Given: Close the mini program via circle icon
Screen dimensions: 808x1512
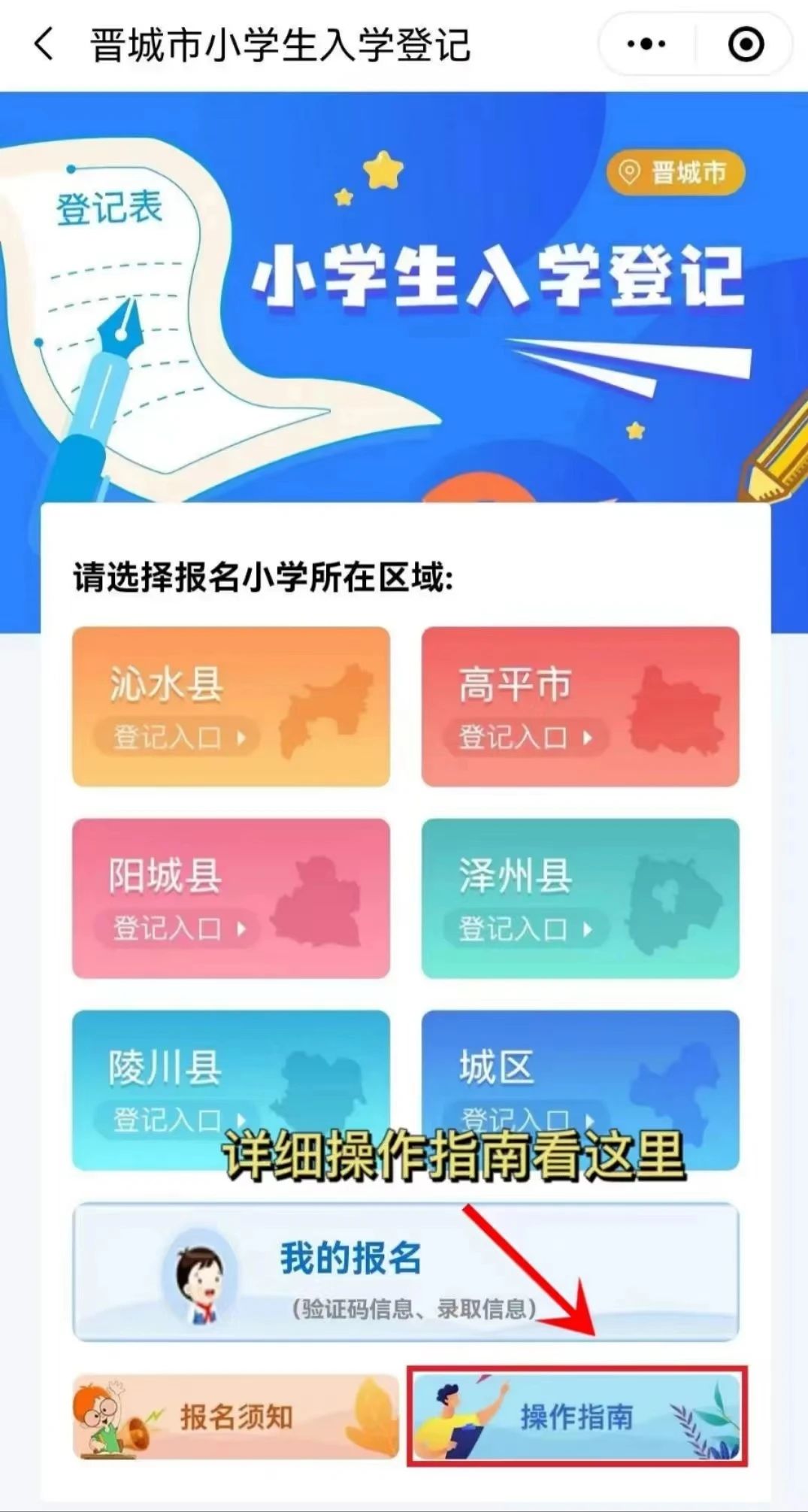Looking at the screenshot, I should click(746, 44).
